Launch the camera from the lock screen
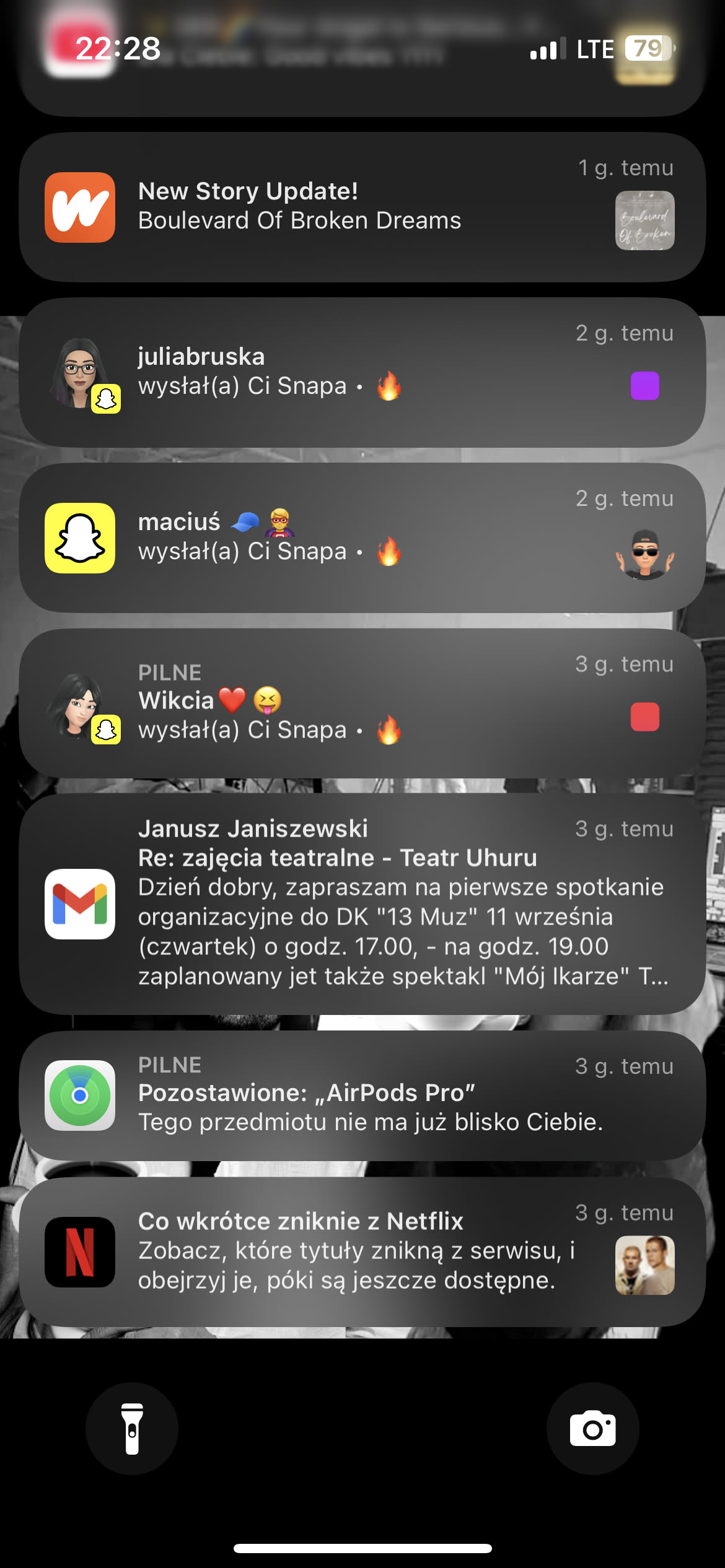725x1568 pixels. click(592, 1429)
